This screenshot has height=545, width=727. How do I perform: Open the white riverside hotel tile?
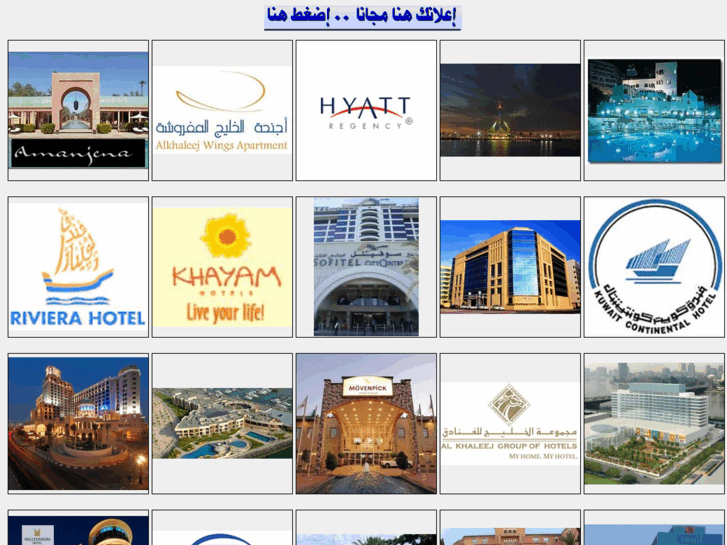tap(654, 423)
